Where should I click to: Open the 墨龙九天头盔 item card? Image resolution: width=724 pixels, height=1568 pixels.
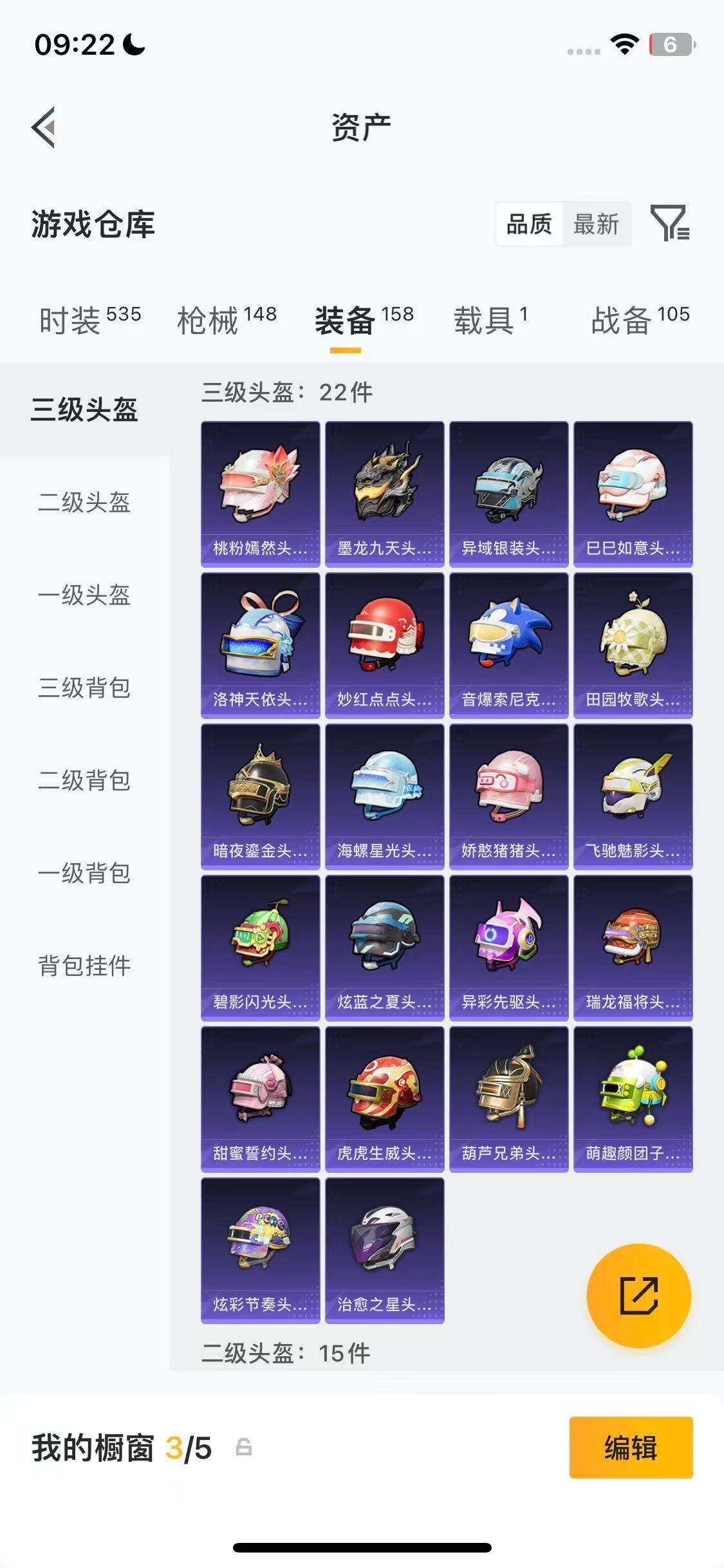coord(384,492)
